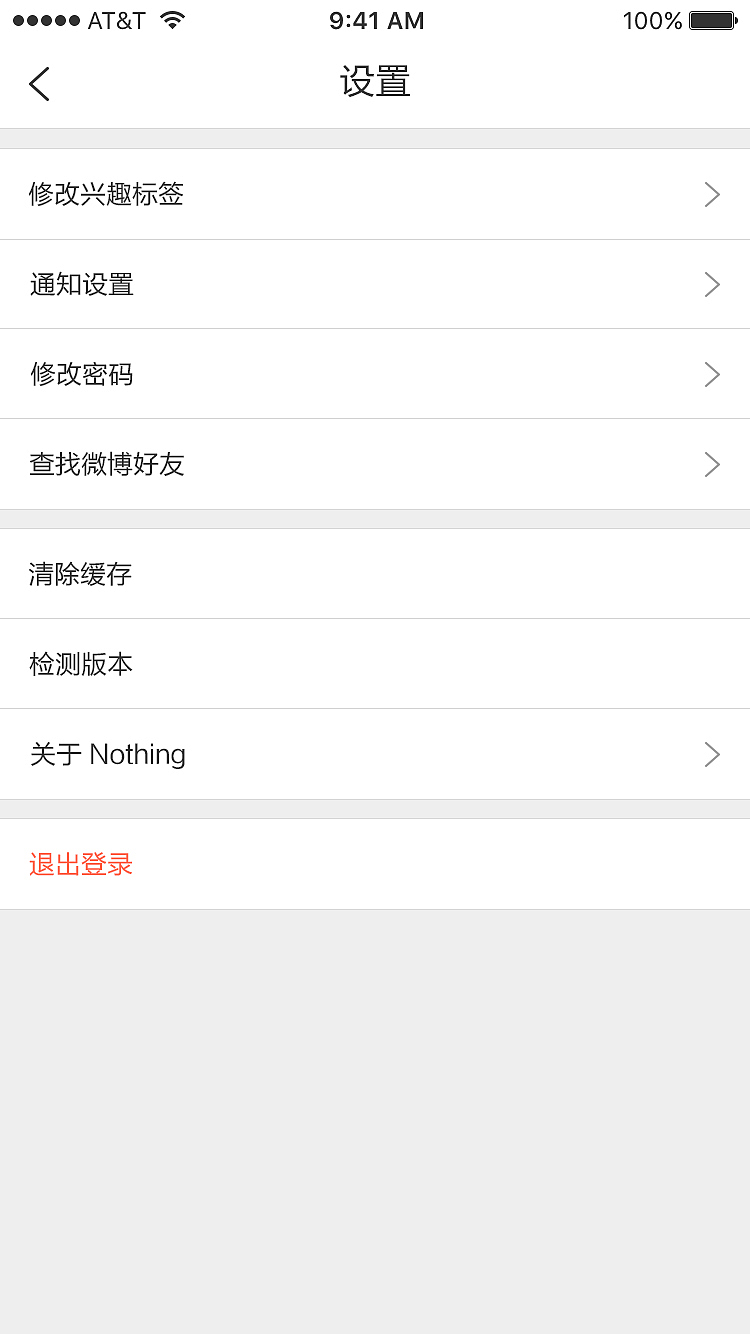Tap the back arrow icon
This screenshot has height=1334, width=750.
(39, 83)
